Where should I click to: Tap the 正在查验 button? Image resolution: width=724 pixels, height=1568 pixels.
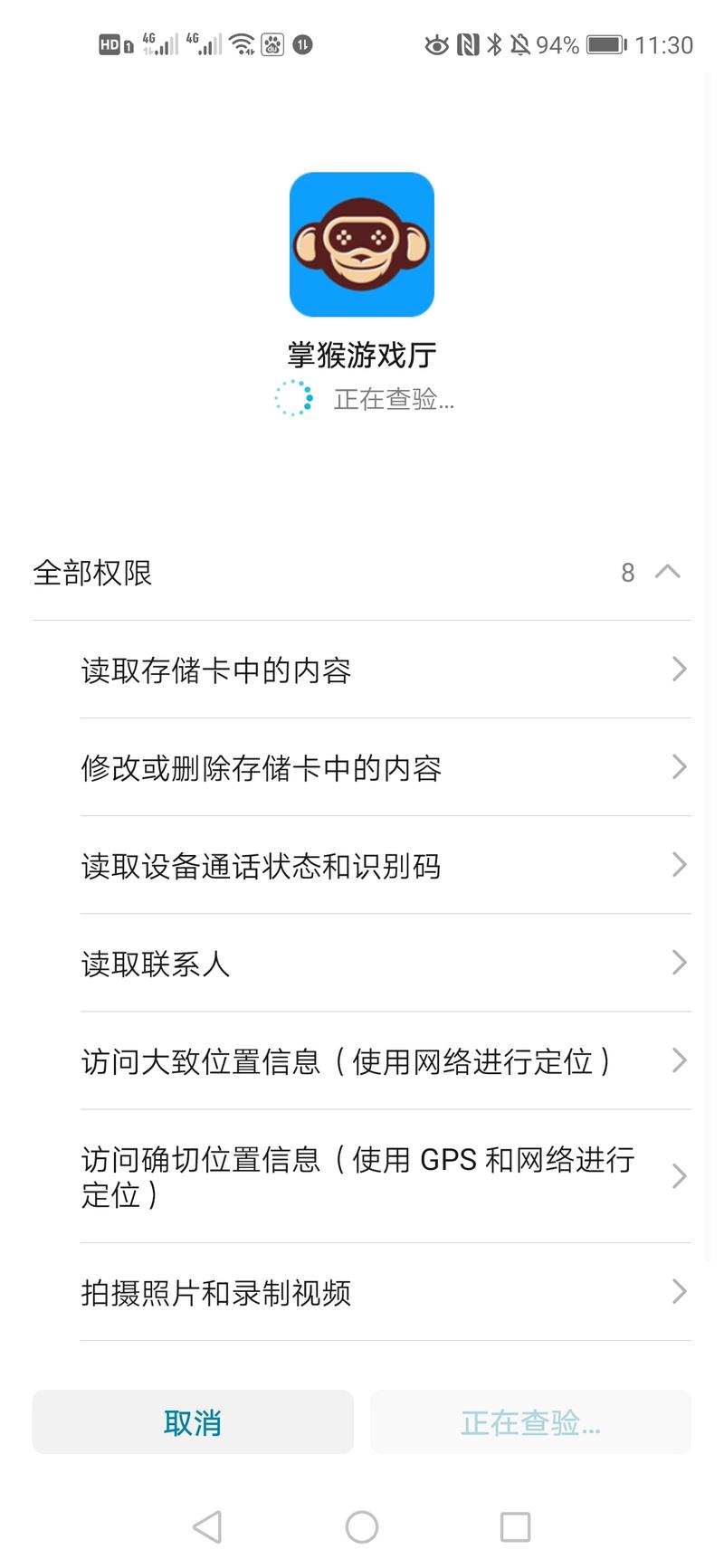pos(530,1421)
